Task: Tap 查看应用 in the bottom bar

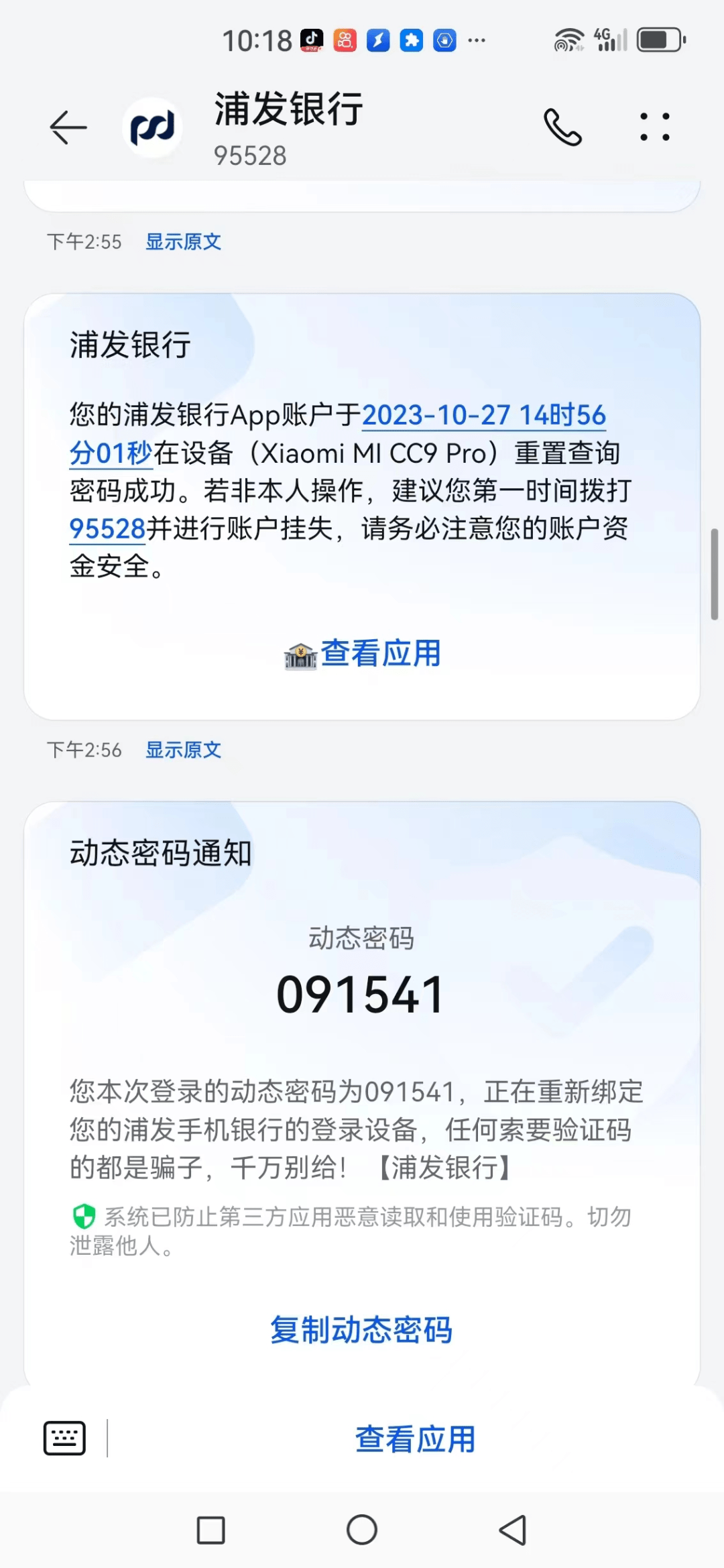Action: tap(415, 1440)
